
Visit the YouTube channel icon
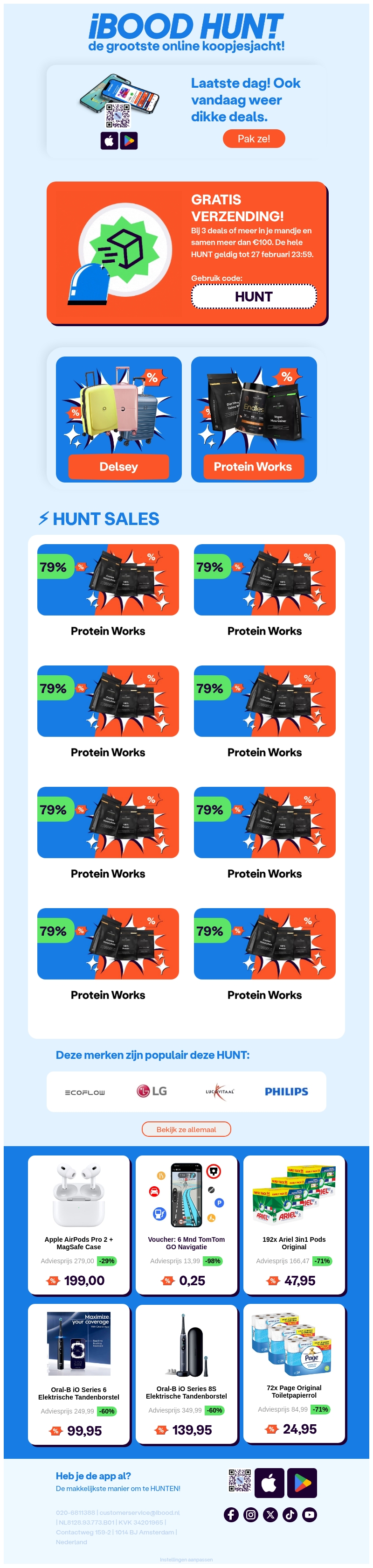pyautogui.click(x=309, y=1514)
